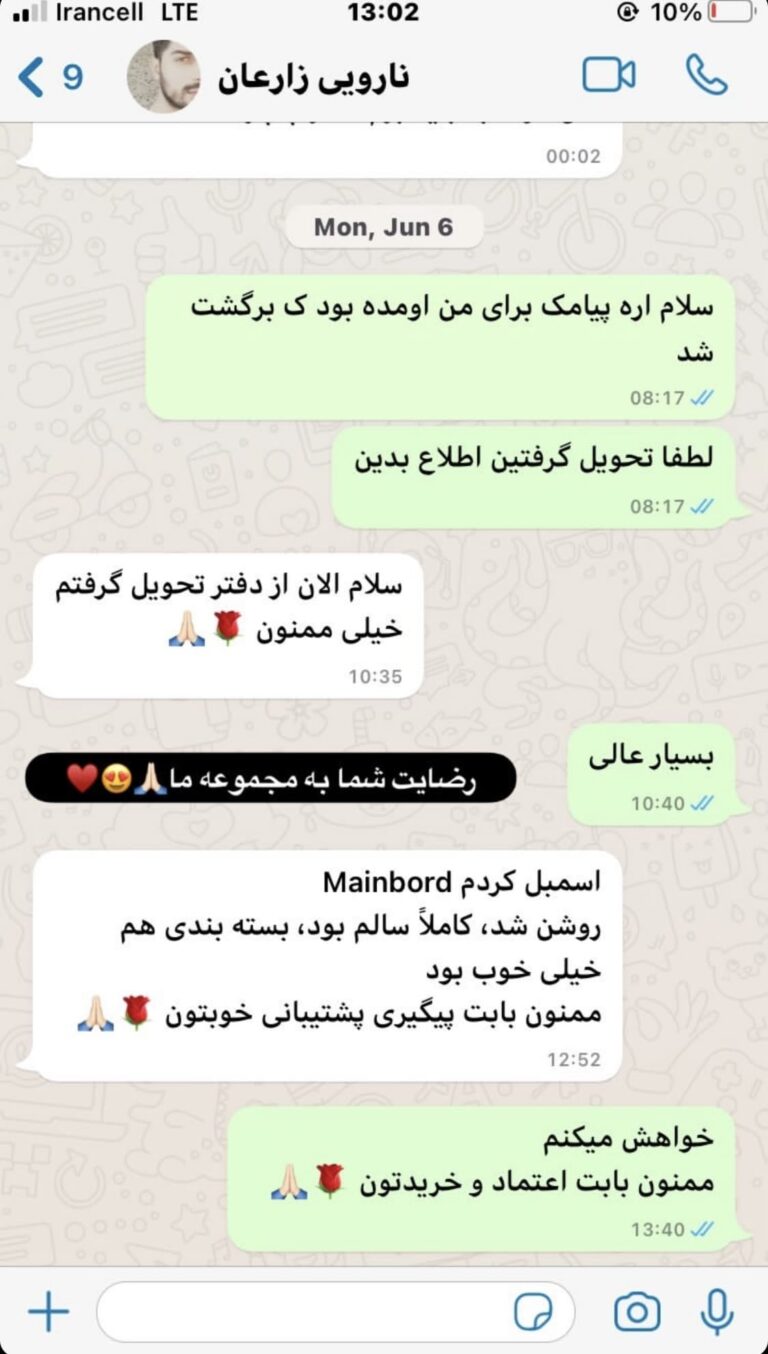Start a video call
Image resolution: width=768 pixels, height=1354 pixels.
[x=609, y=76]
